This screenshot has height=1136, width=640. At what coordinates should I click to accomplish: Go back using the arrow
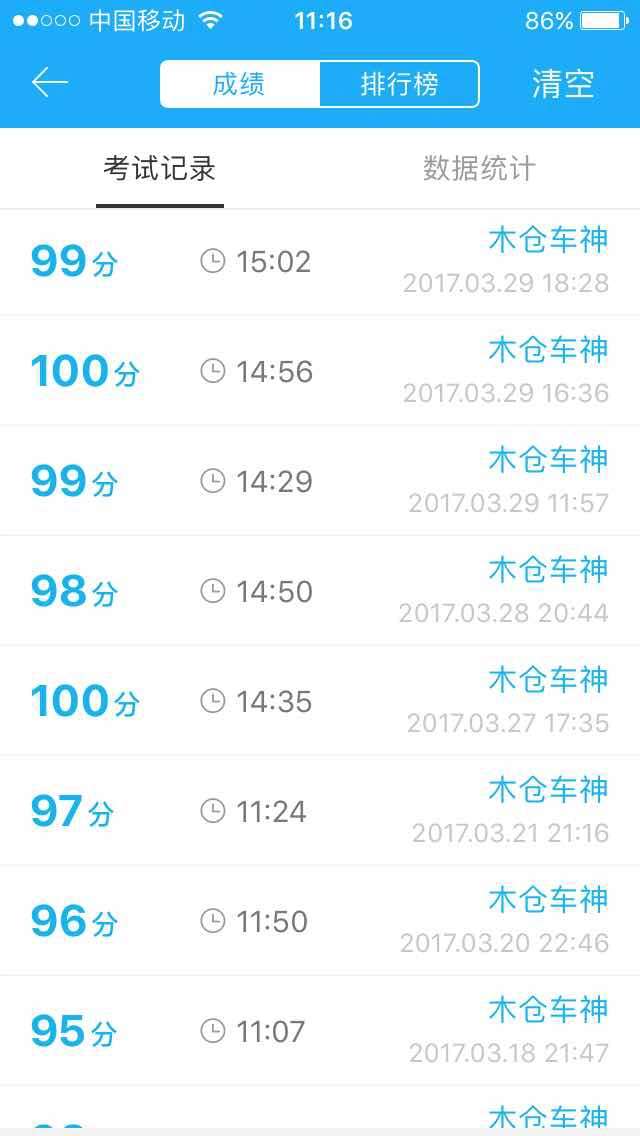point(49,83)
